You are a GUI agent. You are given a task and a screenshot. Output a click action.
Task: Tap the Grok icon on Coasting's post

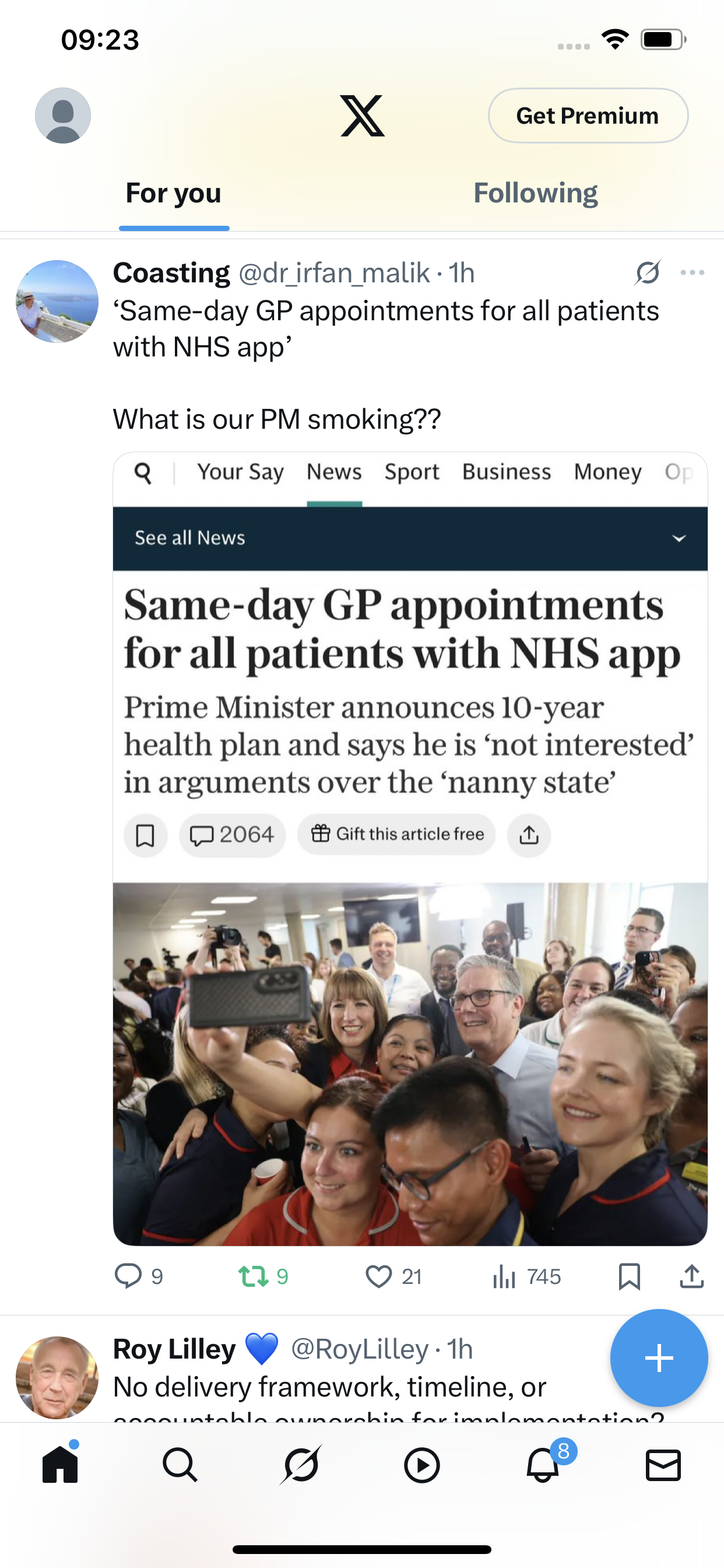(648, 272)
